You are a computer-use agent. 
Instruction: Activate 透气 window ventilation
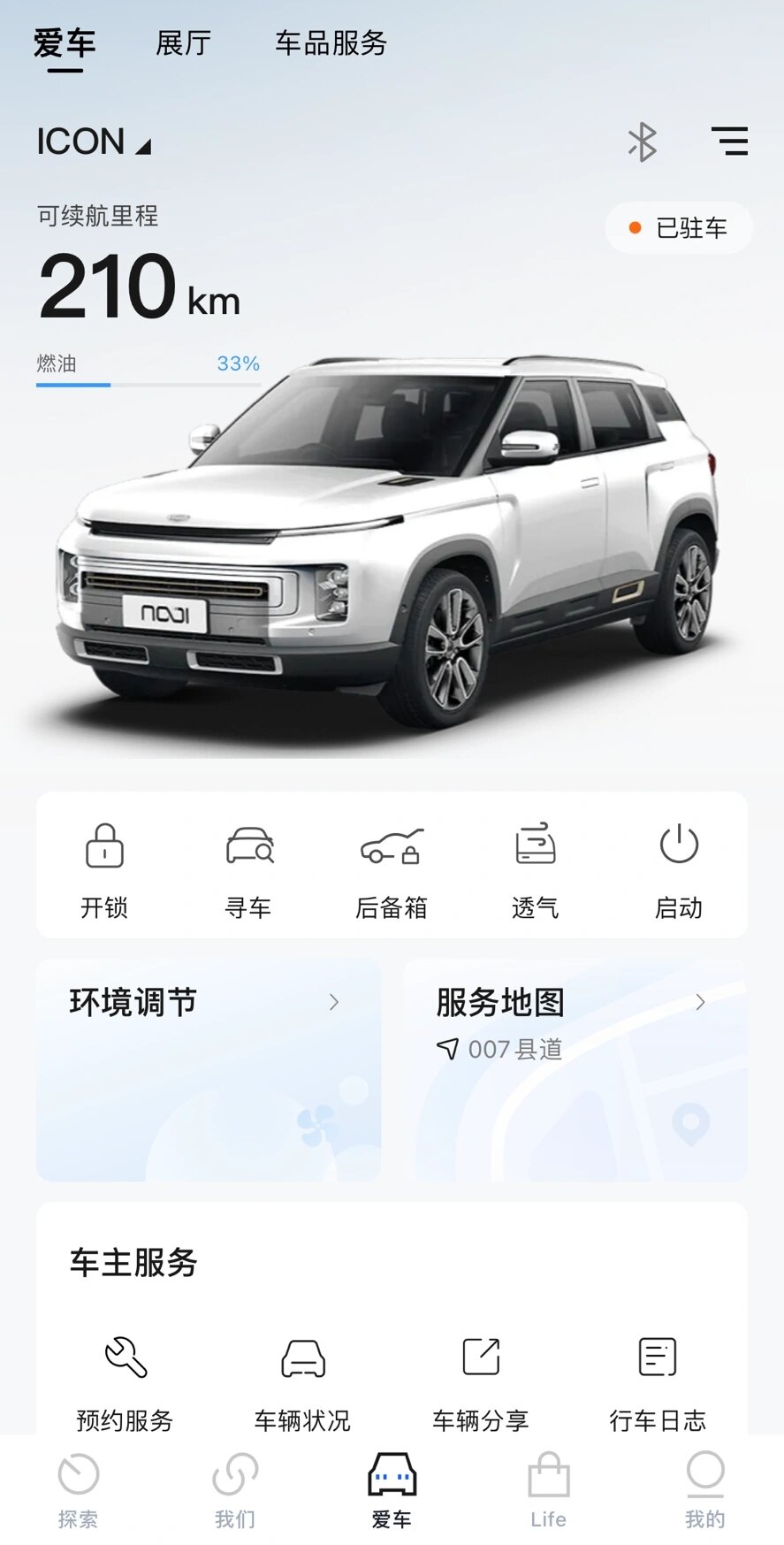pos(535,868)
